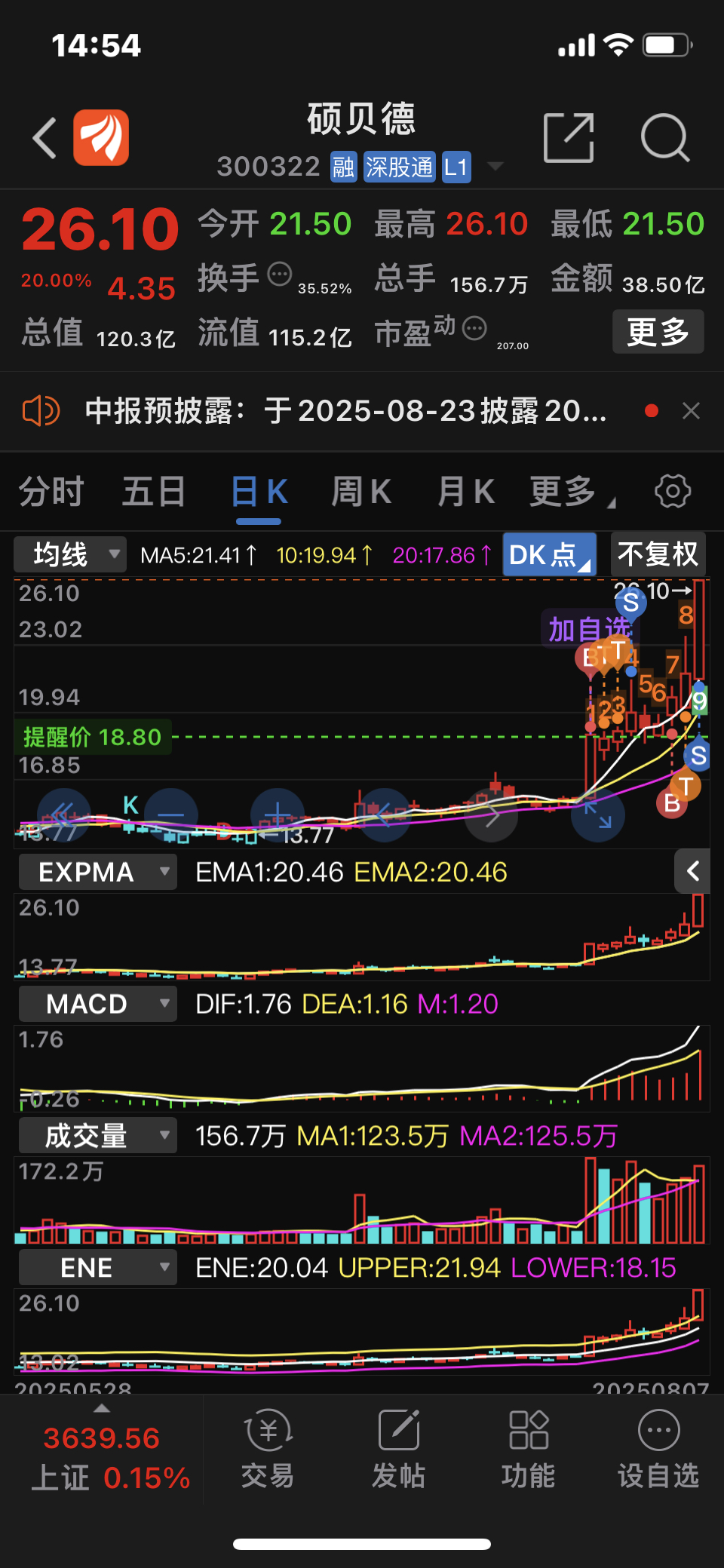Open chart settings gear
This screenshot has width=724, height=1568.
click(x=672, y=492)
